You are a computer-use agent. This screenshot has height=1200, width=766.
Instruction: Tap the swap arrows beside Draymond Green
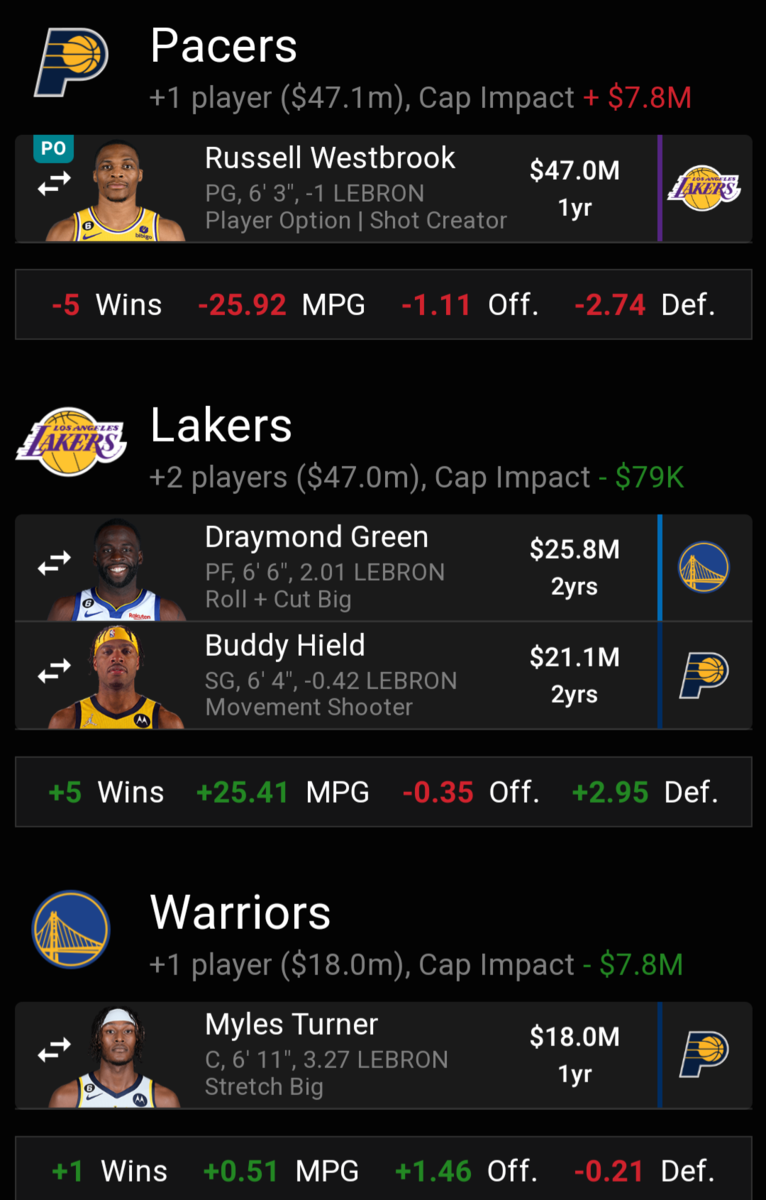[54, 566]
